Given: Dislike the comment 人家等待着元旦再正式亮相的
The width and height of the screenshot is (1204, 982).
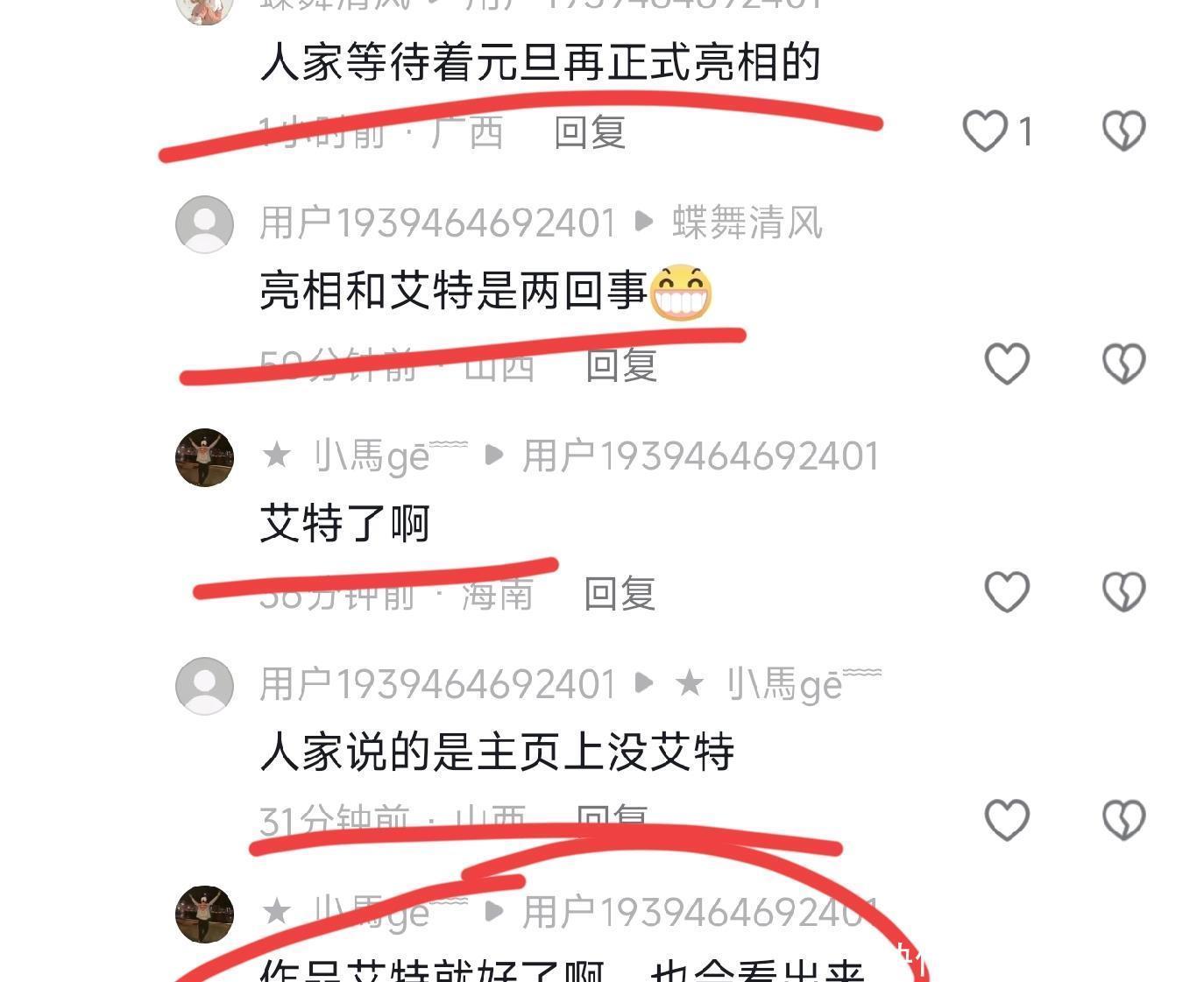Looking at the screenshot, I should tap(1123, 131).
